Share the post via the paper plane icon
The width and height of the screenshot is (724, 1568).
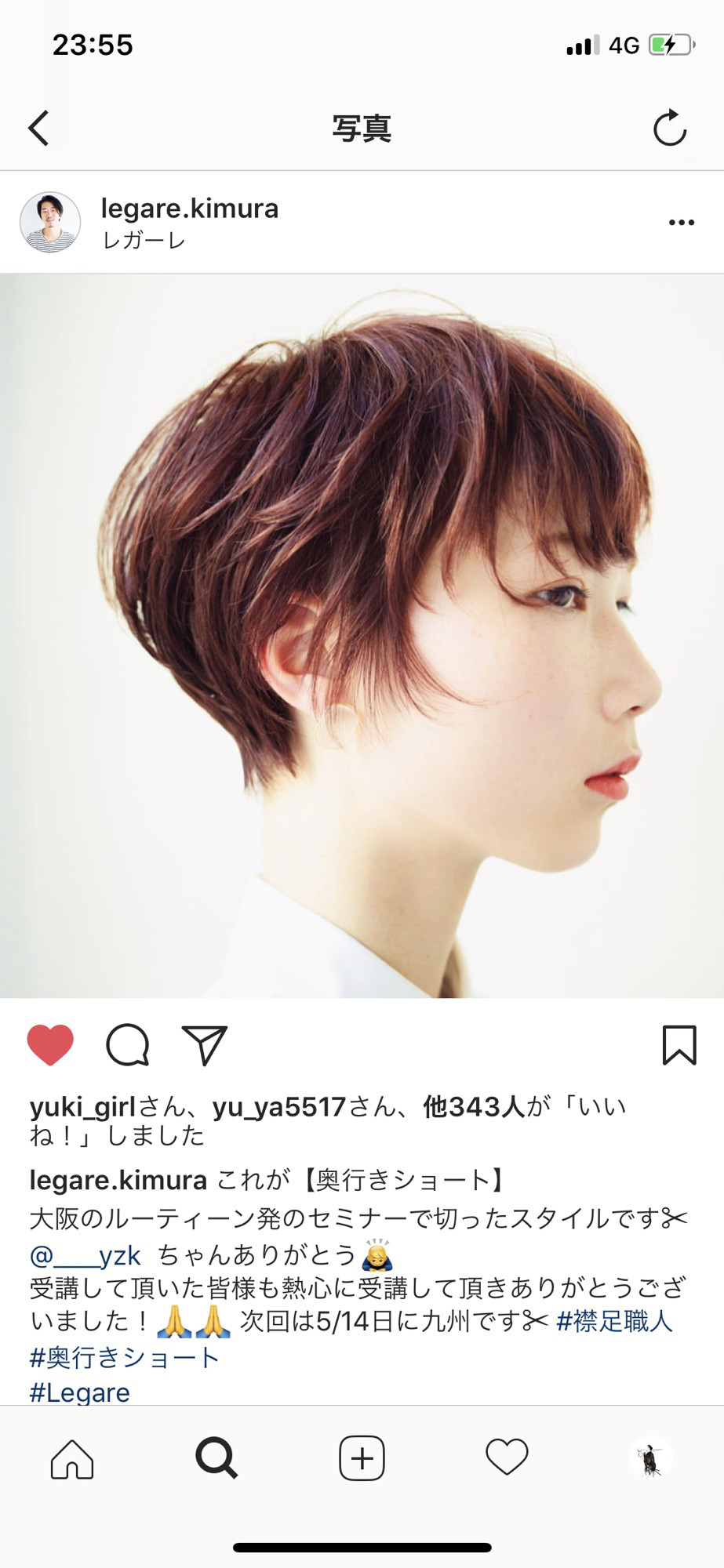pos(205,1045)
